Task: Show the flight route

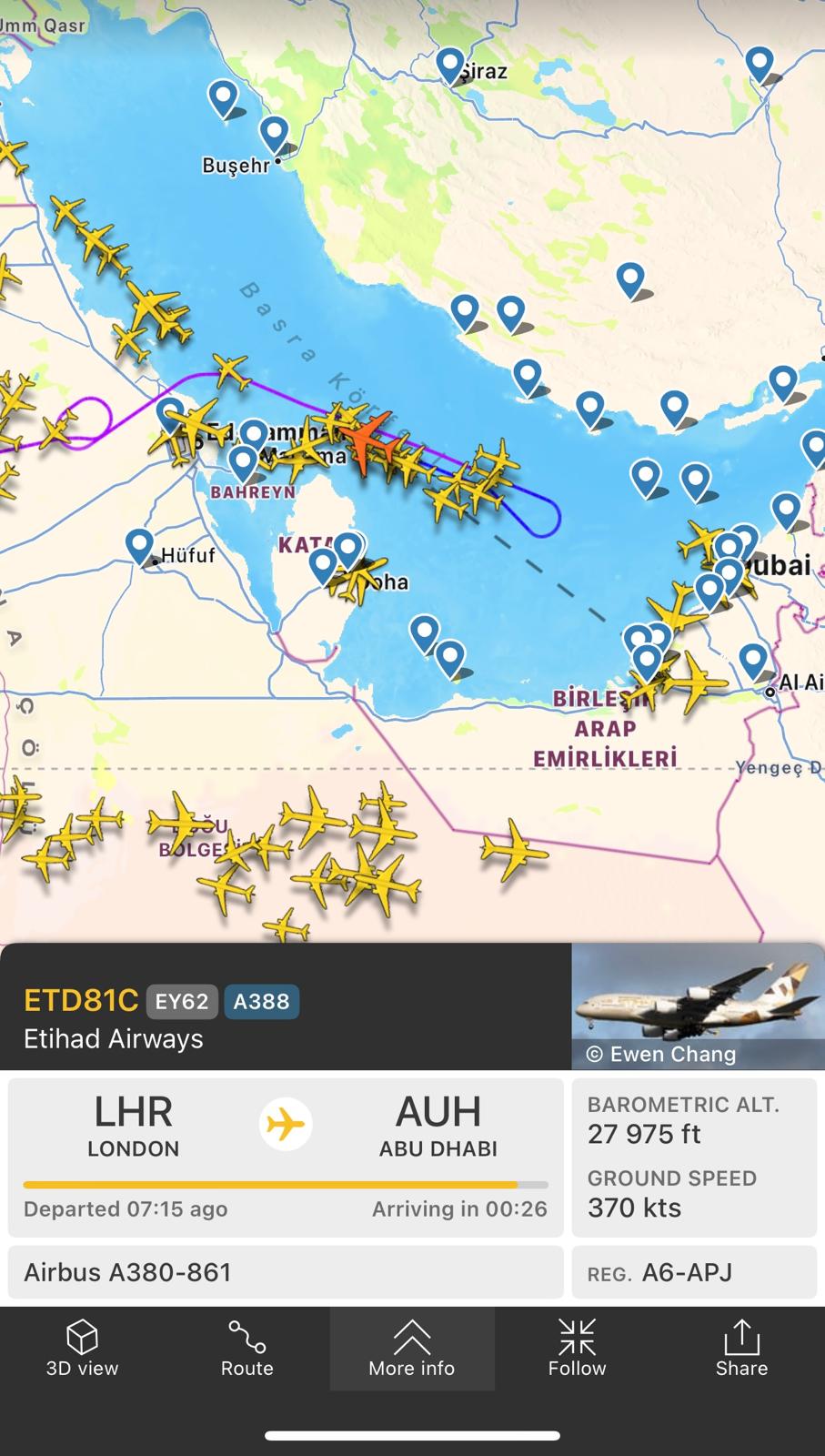Action: click(246, 1349)
